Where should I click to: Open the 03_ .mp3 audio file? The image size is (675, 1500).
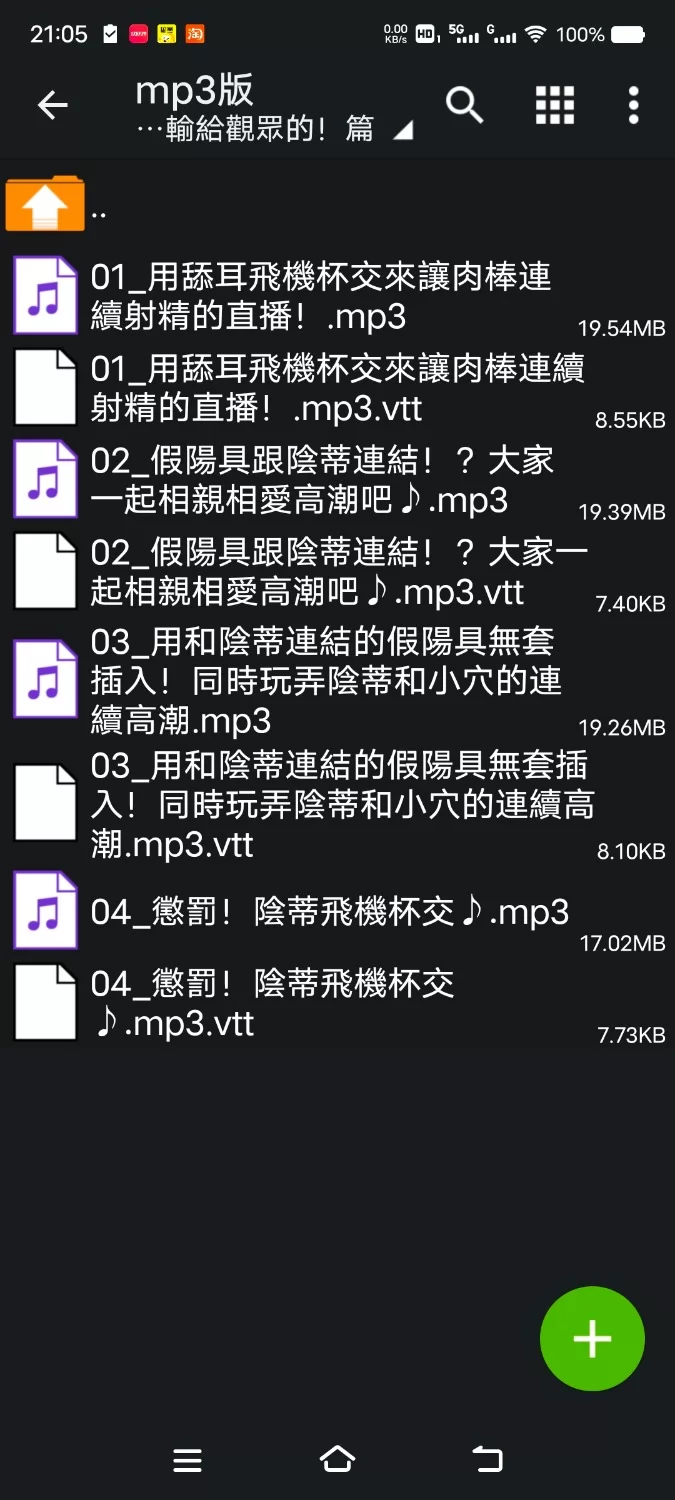click(320, 680)
